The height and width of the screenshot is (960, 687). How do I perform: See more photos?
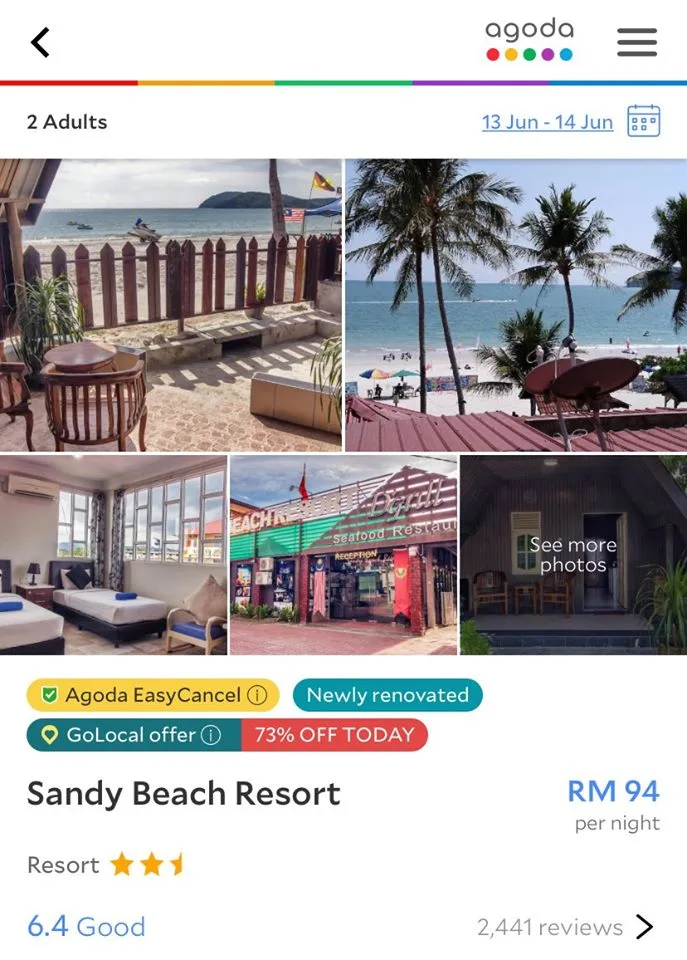tap(573, 555)
